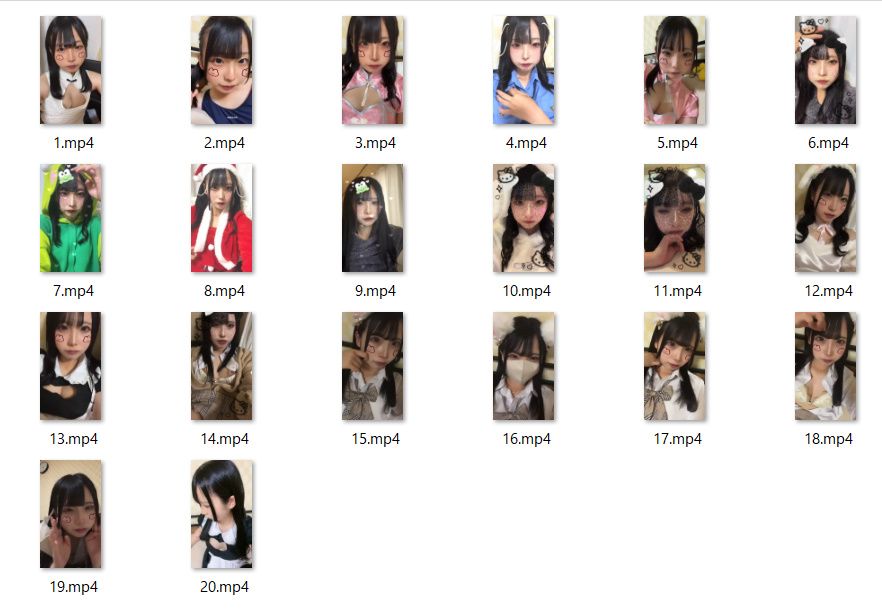This screenshot has width=882, height=610.
Task: Open the 7.mp4 video
Action: pyautogui.click(x=71, y=218)
